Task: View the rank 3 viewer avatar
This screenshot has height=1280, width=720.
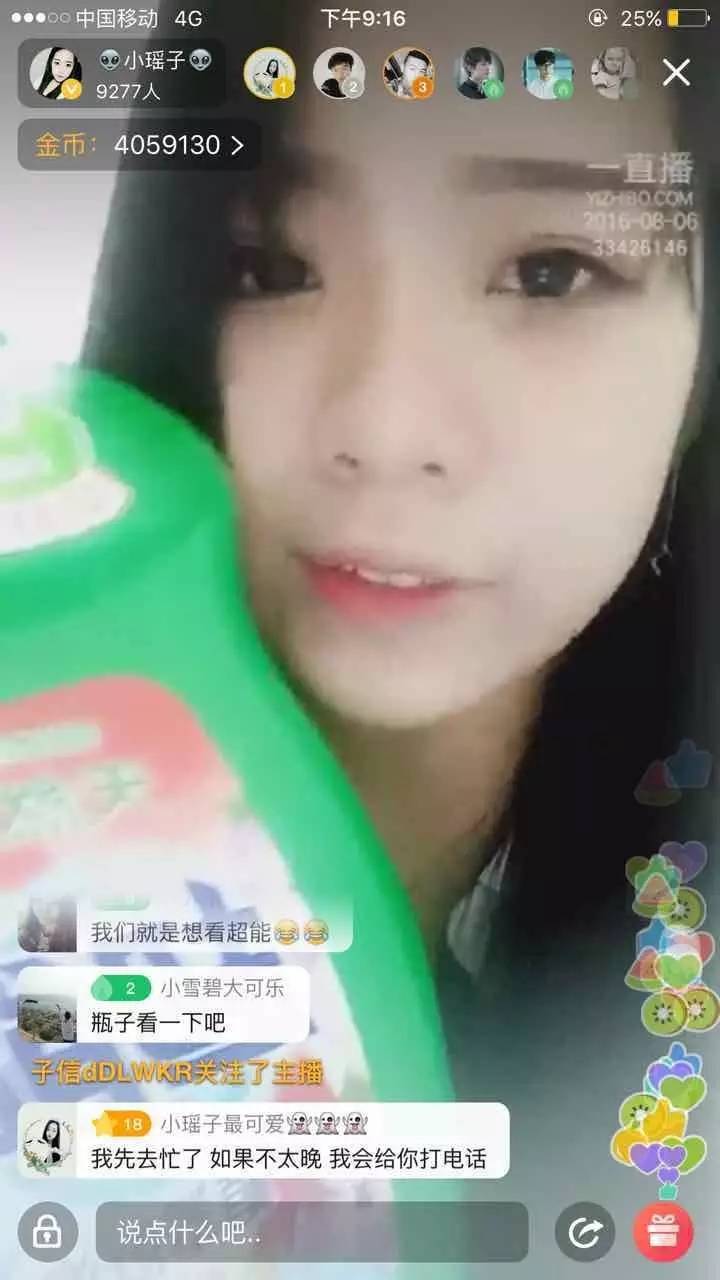Action: coord(408,73)
